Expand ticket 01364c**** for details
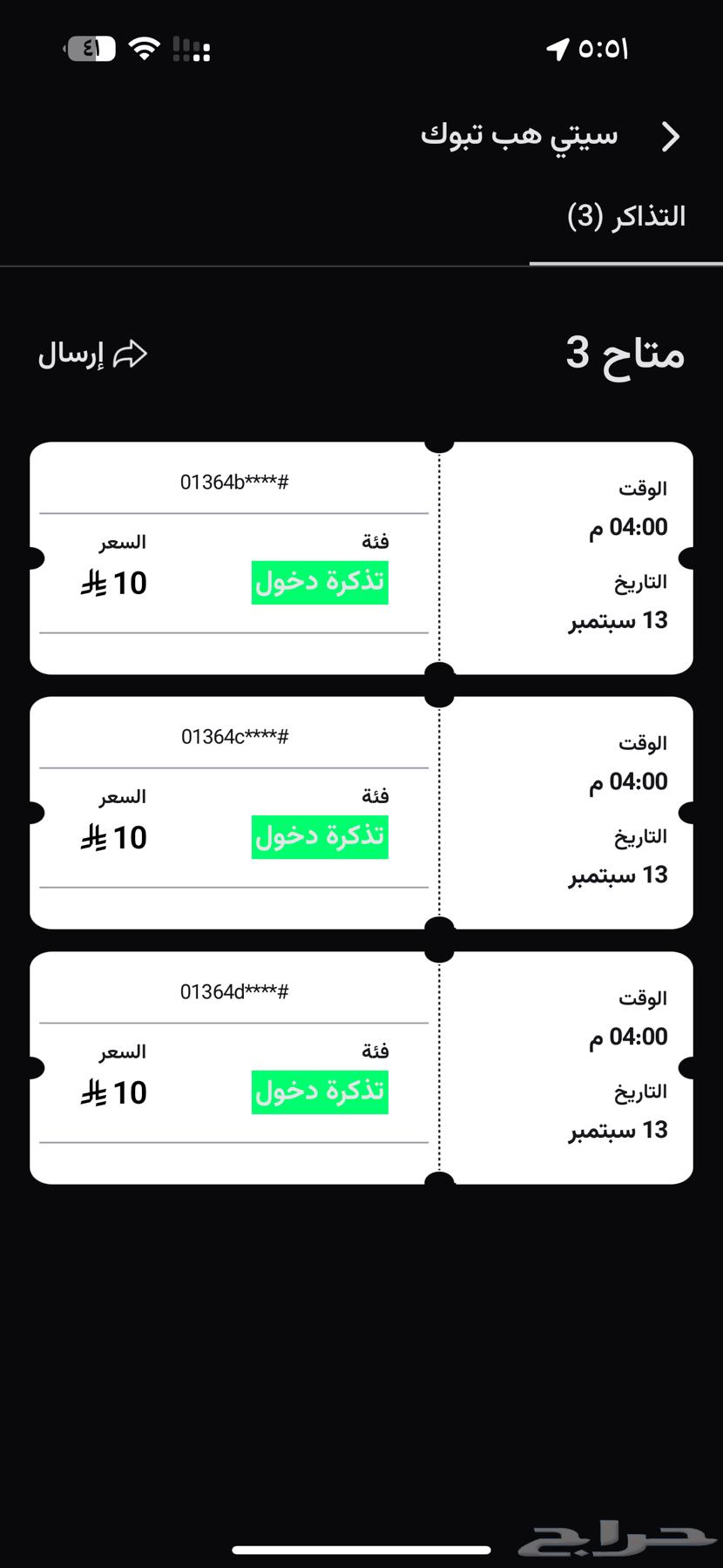 coord(235,734)
